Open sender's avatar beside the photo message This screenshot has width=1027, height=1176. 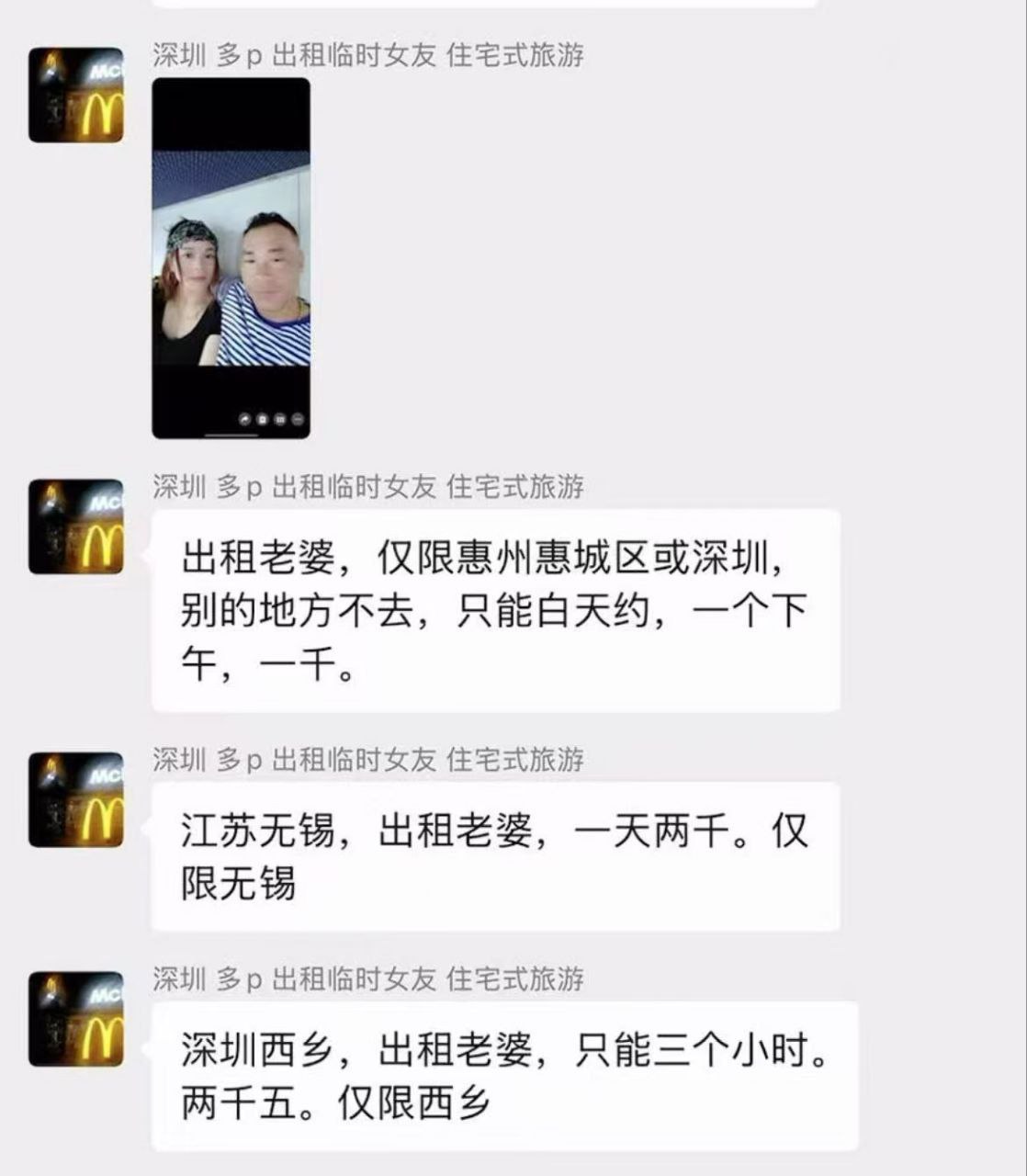75,96
